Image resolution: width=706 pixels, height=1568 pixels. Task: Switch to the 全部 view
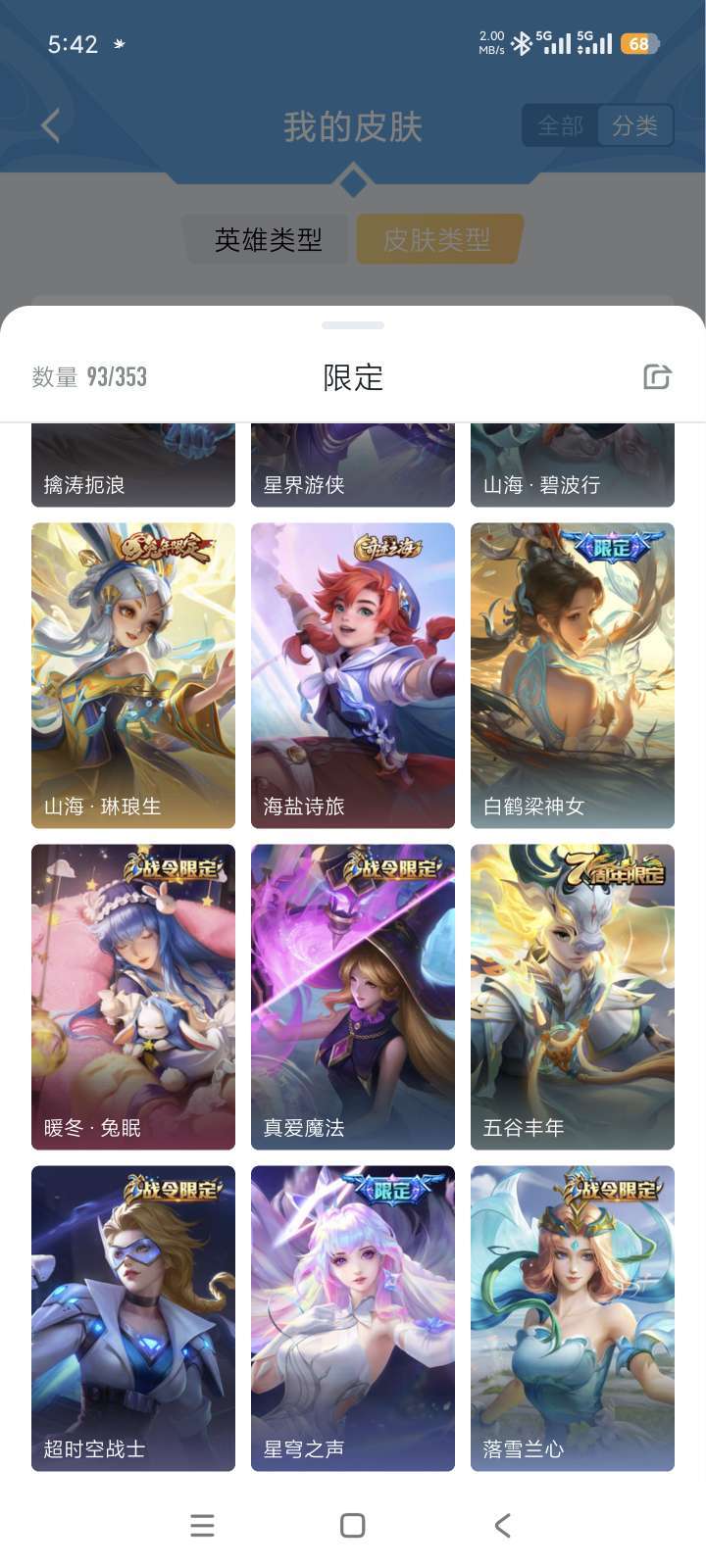(x=561, y=125)
